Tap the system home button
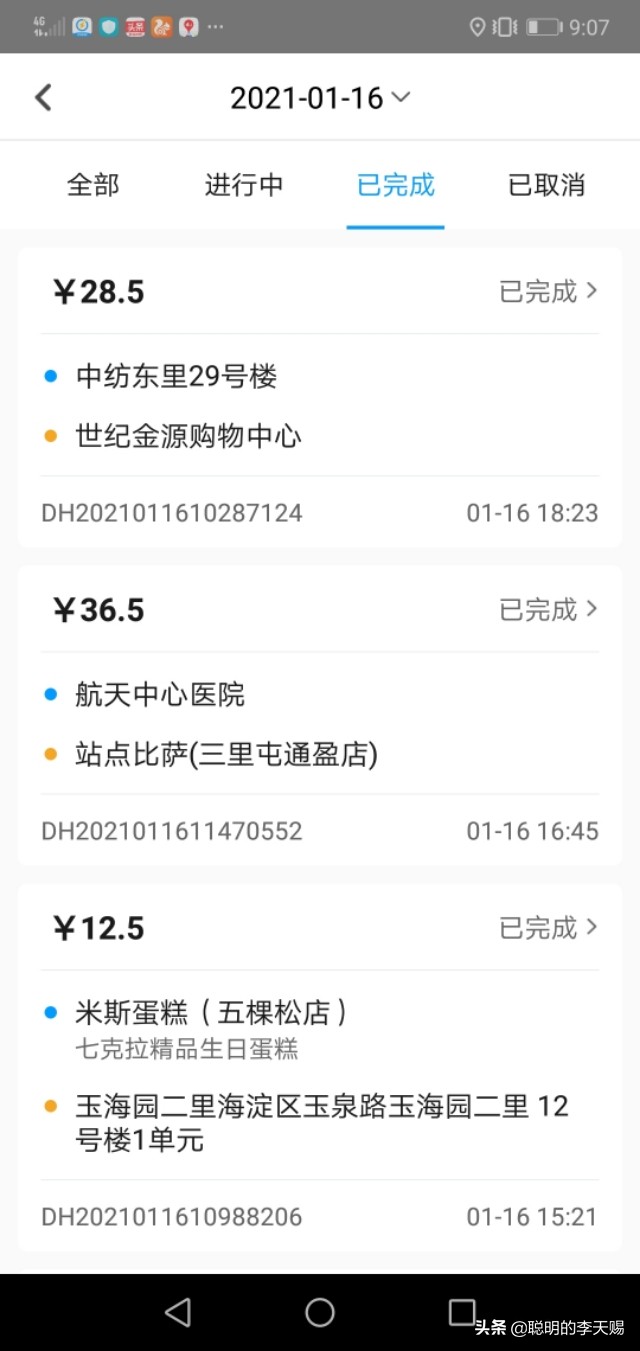640x1351 pixels. pyautogui.click(x=320, y=1312)
